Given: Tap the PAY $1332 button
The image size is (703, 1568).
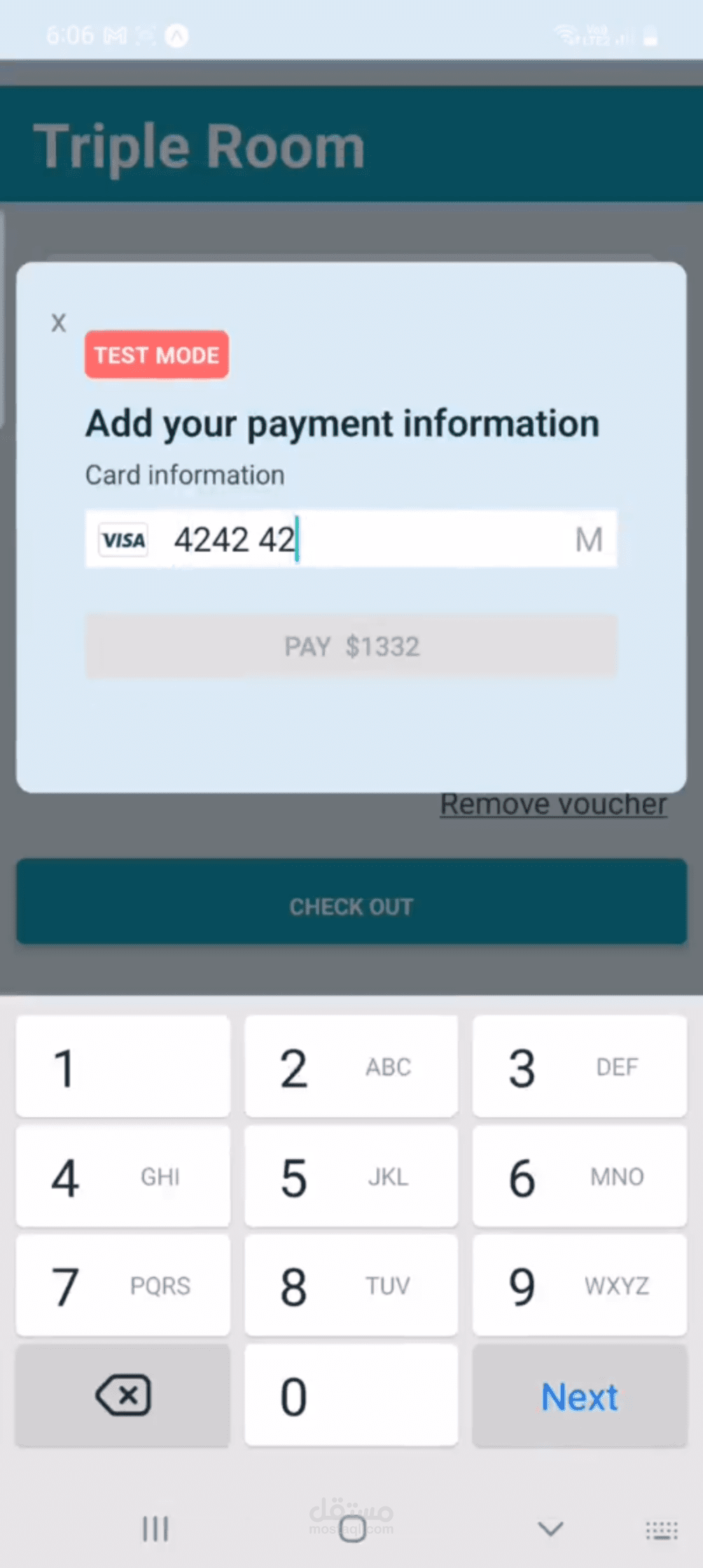Looking at the screenshot, I should (x=351, y=646).
